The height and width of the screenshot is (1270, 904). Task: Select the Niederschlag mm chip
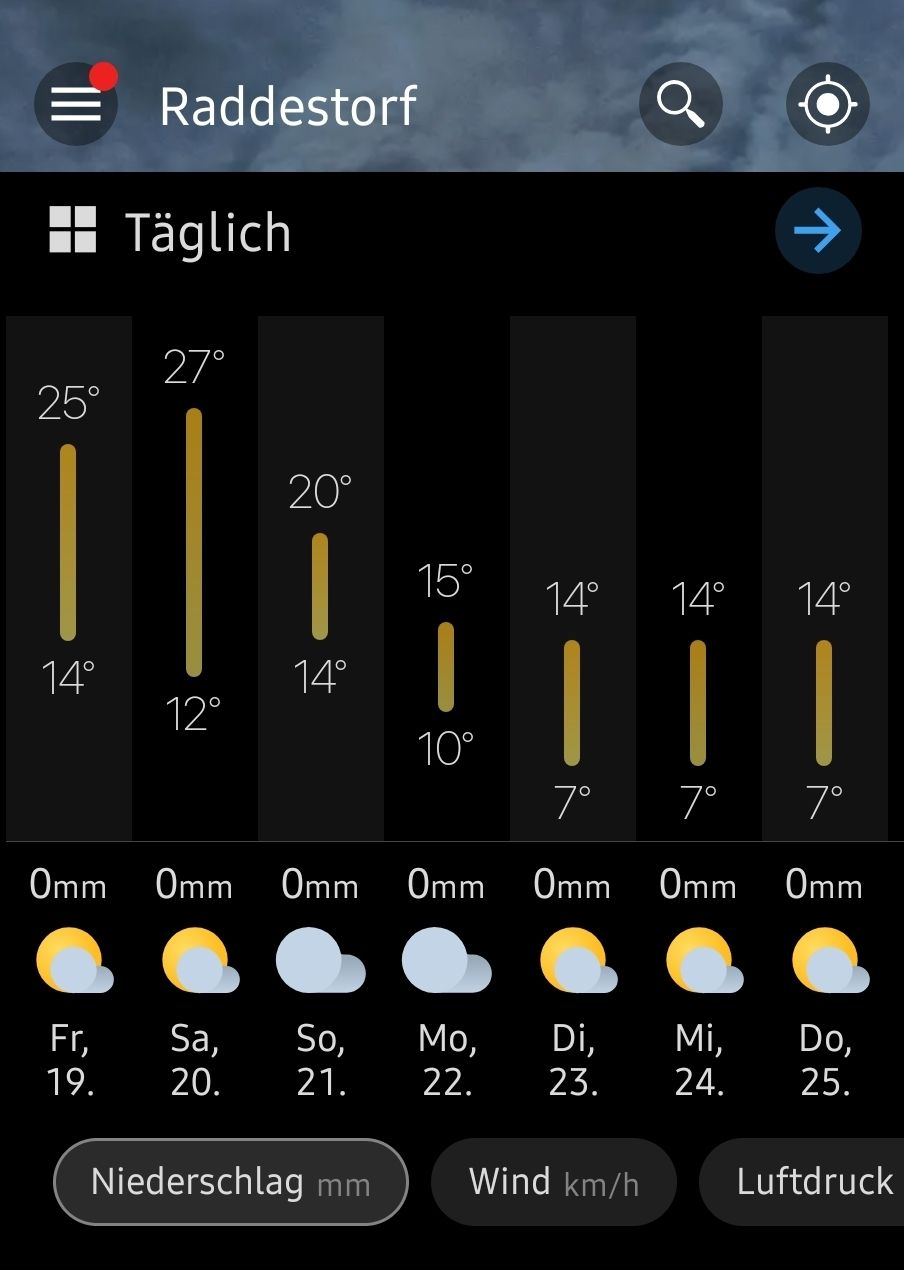(231, 1182)
